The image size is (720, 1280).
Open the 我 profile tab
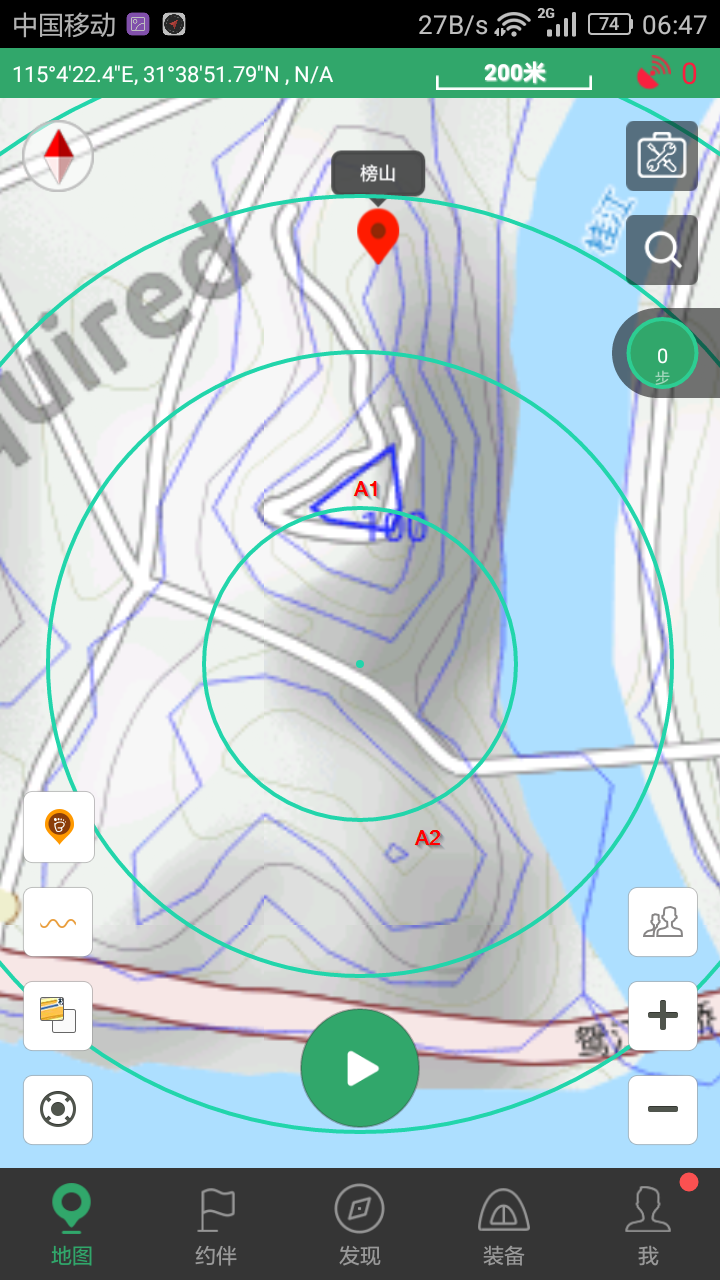(x=648, y=1224)
